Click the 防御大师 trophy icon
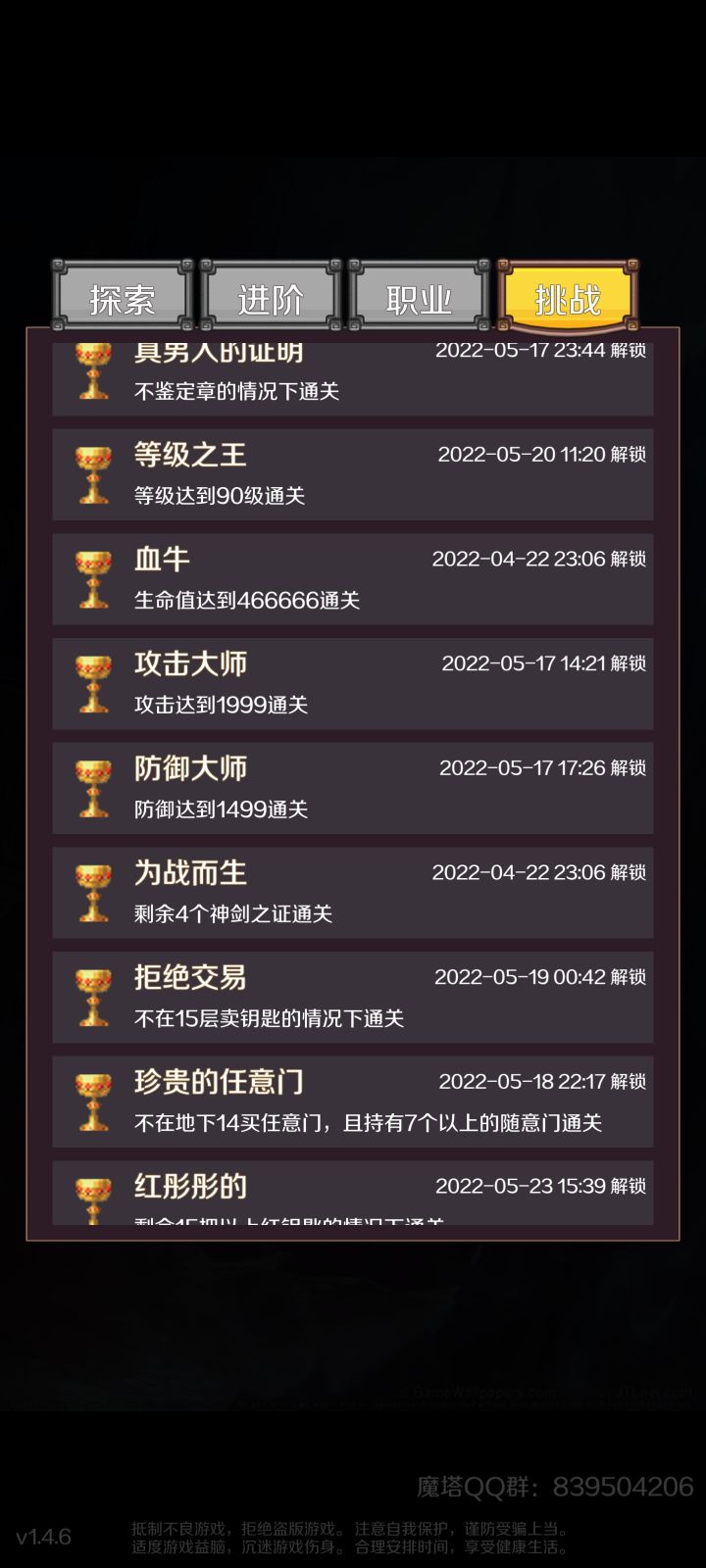The width and height of the screenshot is (706, 1568). click(93, 788)
